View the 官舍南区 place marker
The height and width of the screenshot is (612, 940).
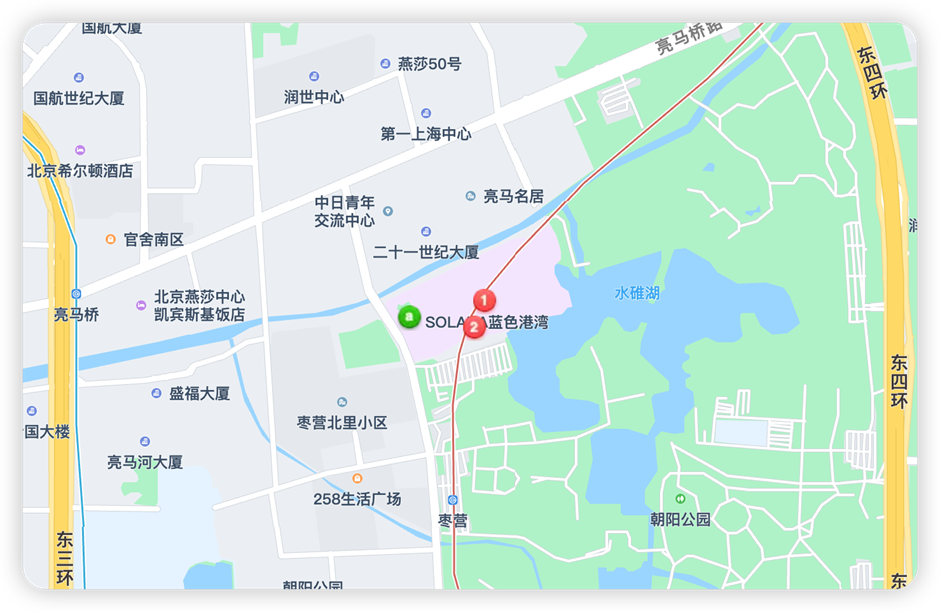point(111,239)
